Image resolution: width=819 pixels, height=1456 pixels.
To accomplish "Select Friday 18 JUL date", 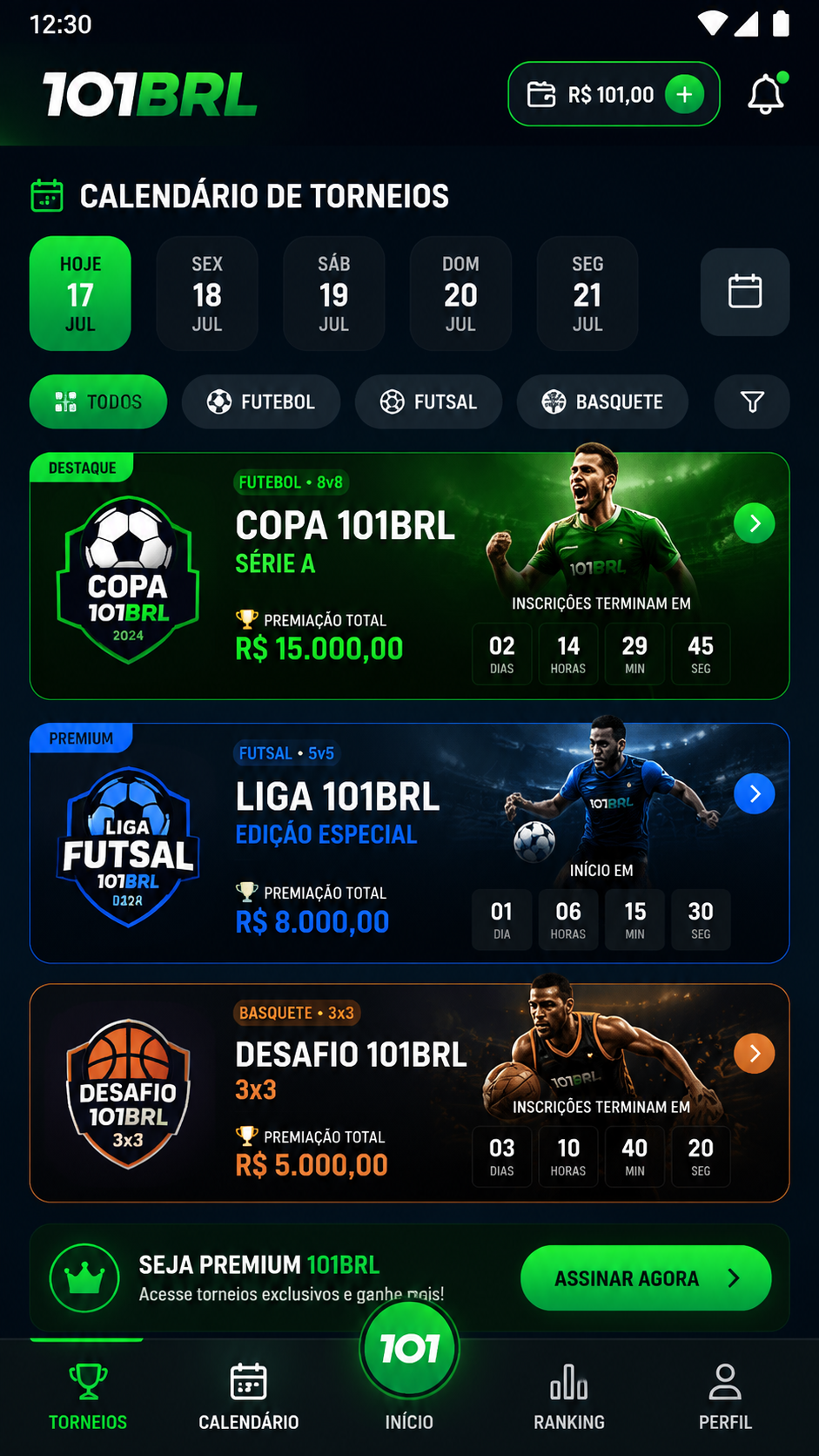I will (x=207, y=293).
